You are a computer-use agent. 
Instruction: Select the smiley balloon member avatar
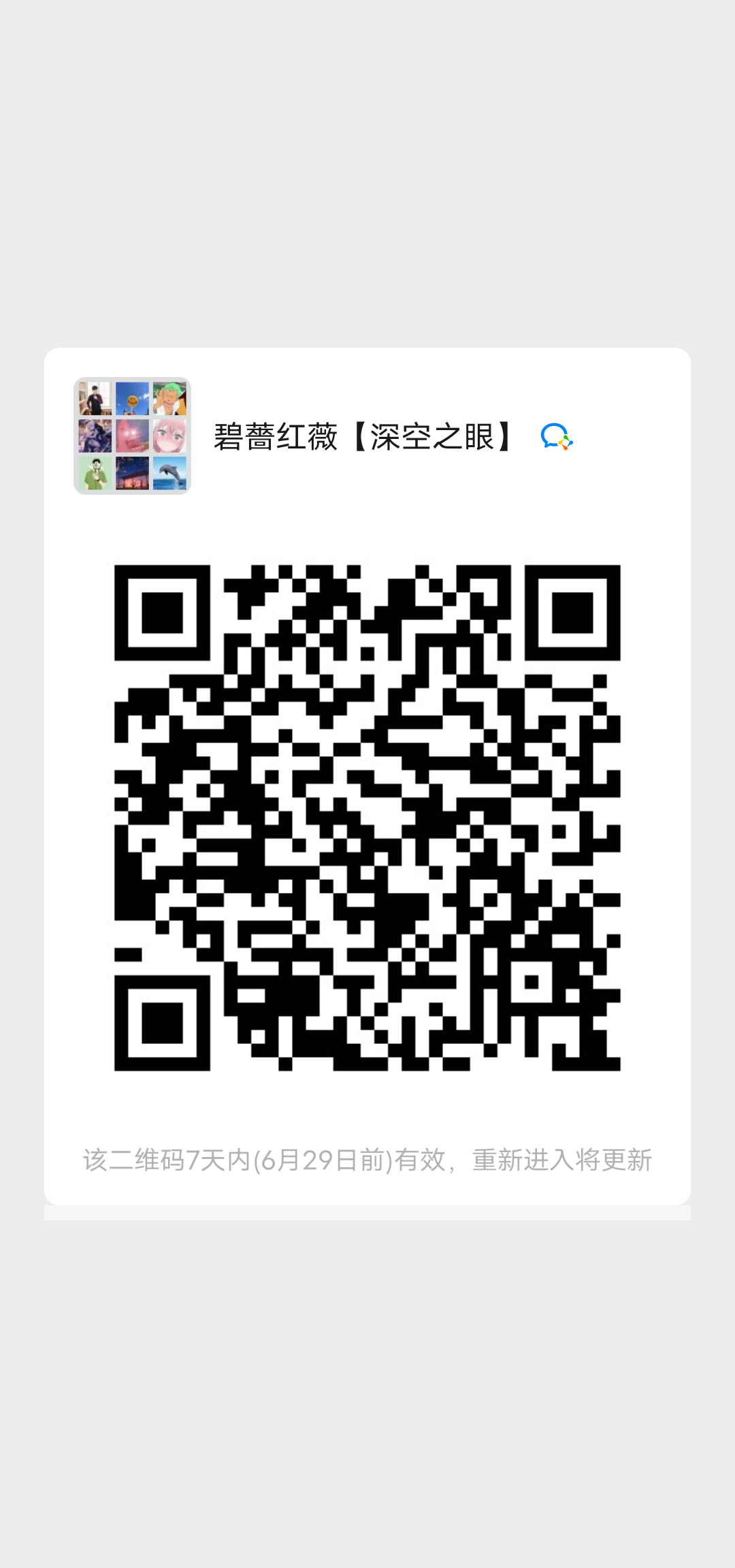pos(133,399)
